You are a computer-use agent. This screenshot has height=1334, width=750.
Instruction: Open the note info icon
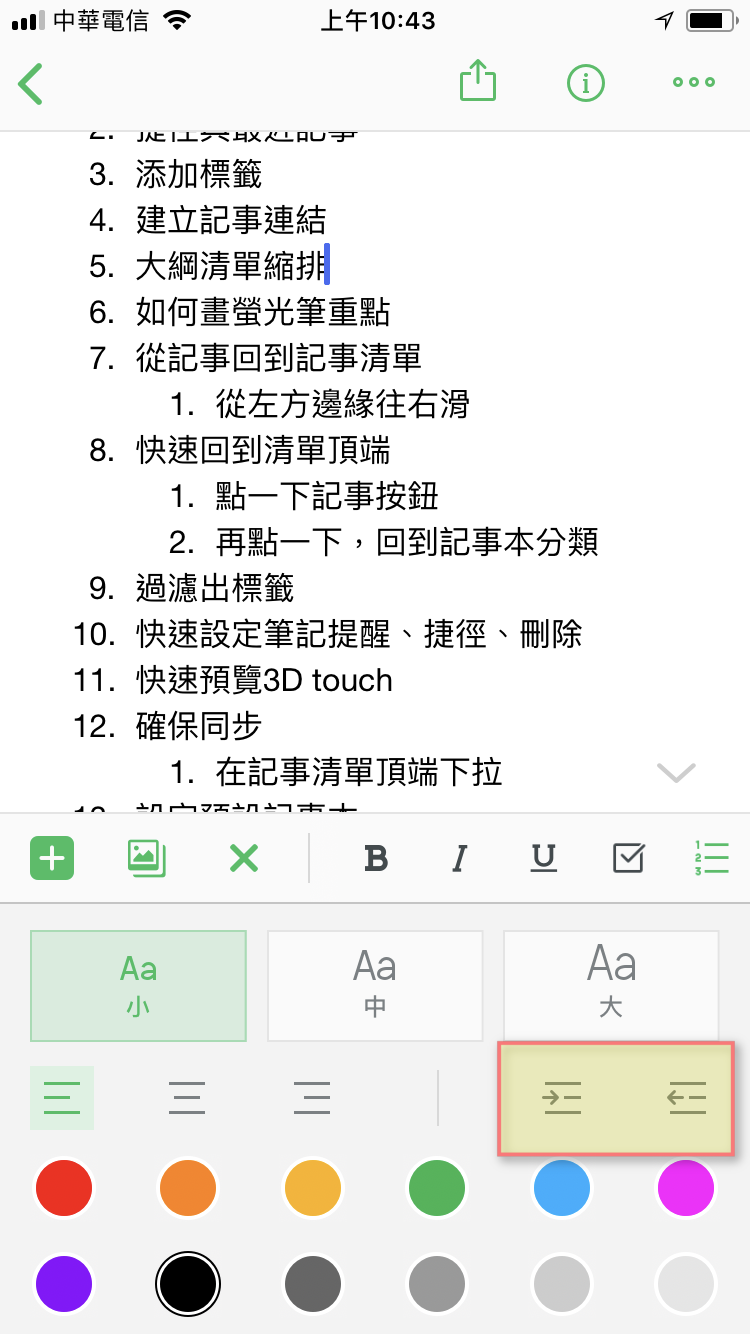click(x=586, y=84)
